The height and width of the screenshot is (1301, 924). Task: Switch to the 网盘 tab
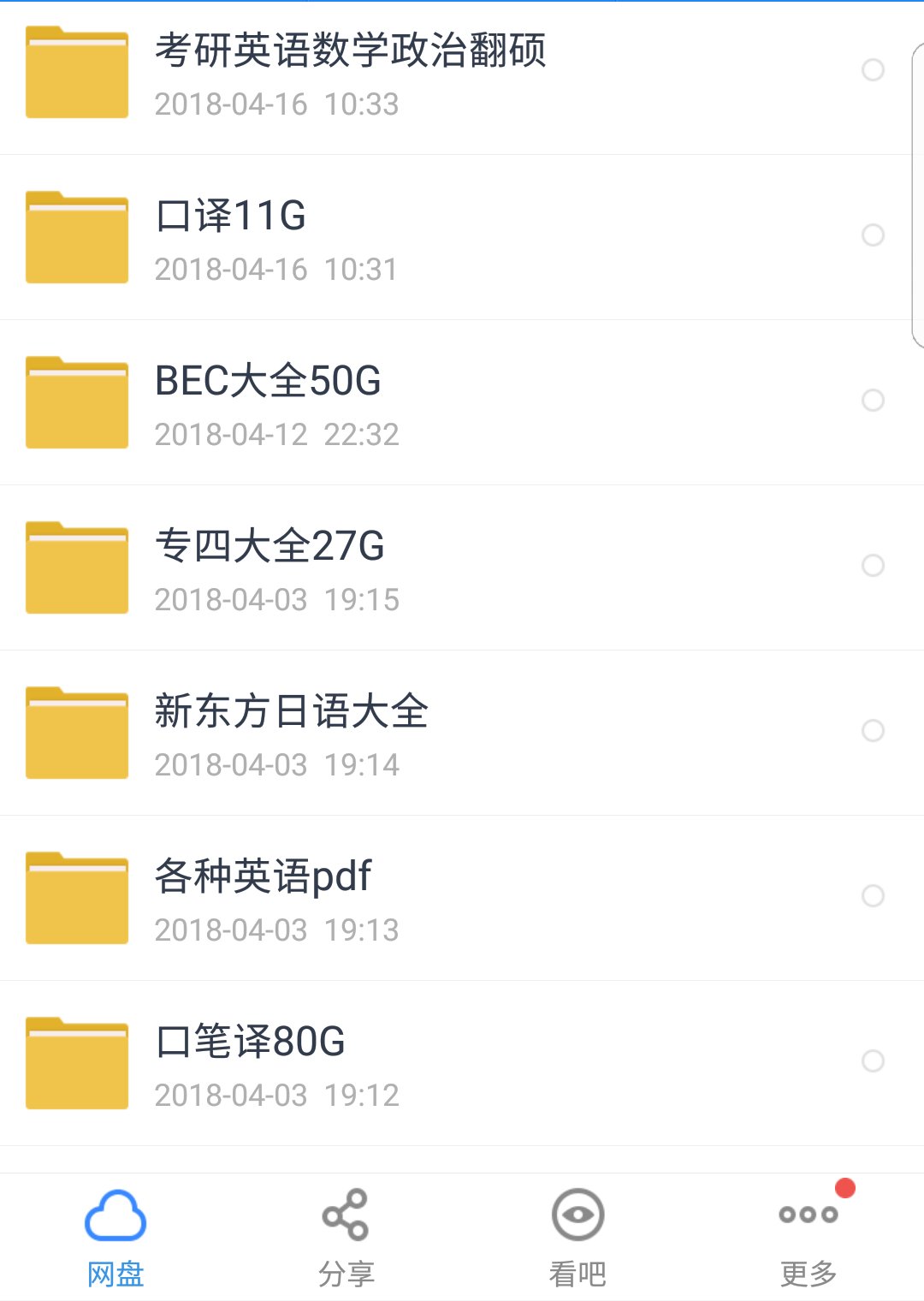(115, 1237)
